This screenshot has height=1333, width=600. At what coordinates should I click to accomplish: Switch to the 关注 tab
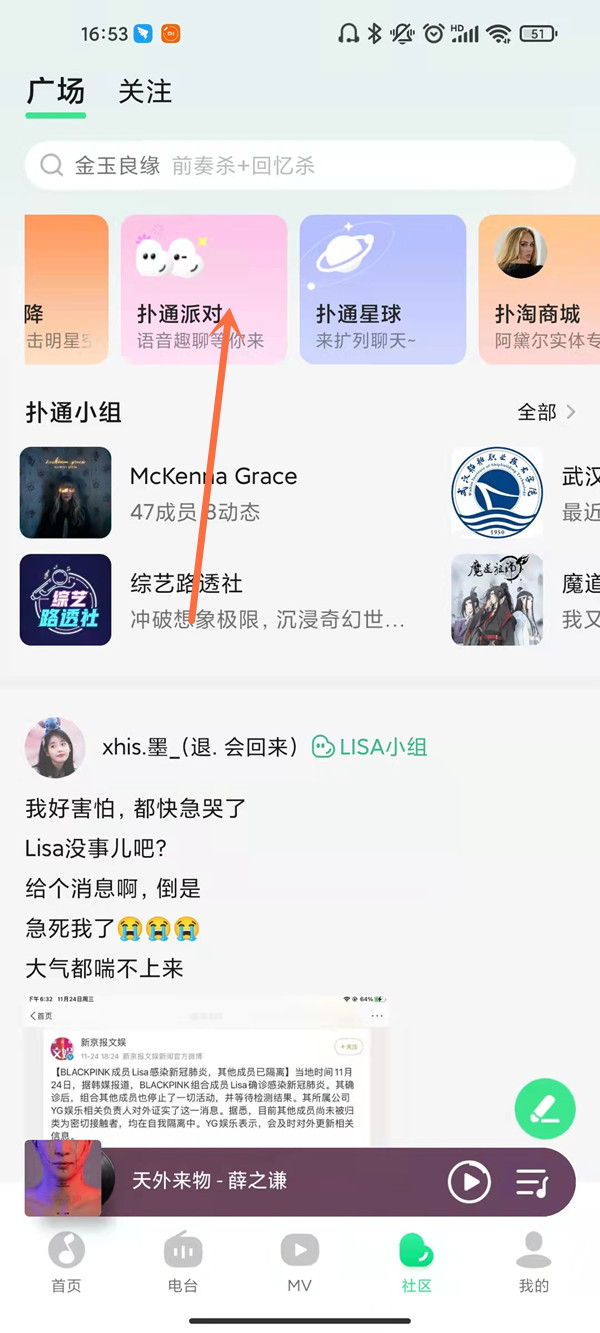coord(145,92)
